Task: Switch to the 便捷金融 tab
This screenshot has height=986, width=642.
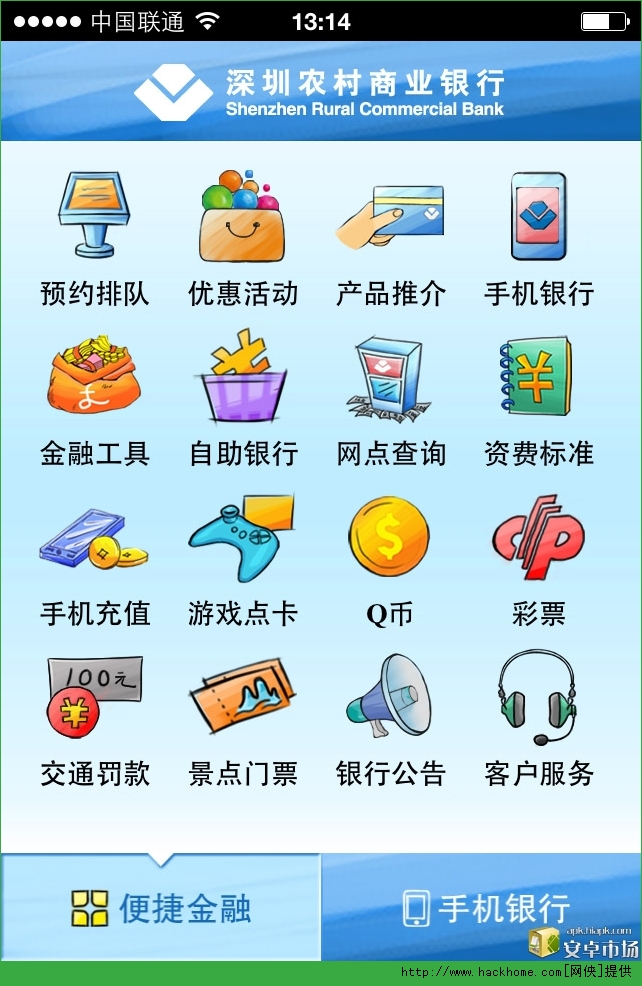Action: coord(160,908)
